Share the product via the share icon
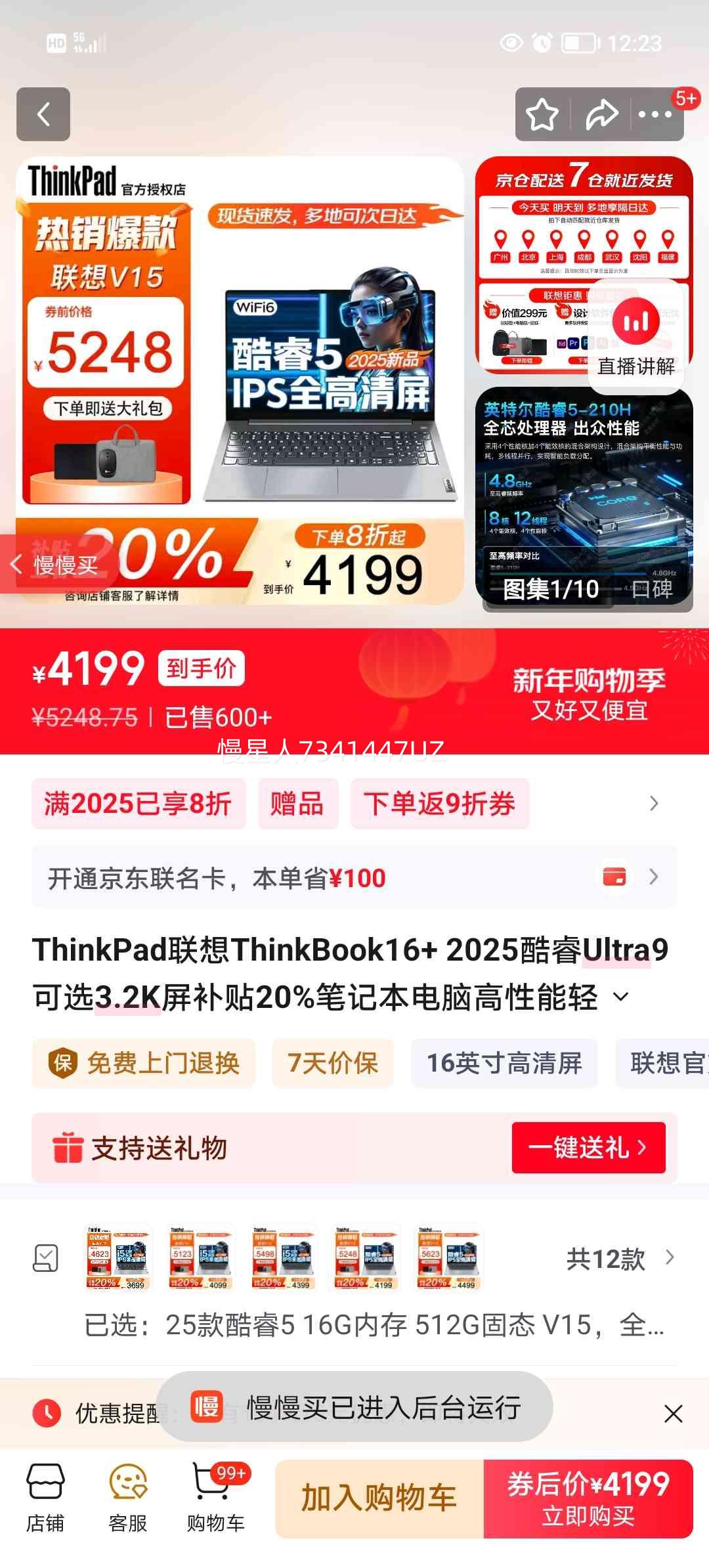Viewport: 709px width, 1568px height. 599,114
